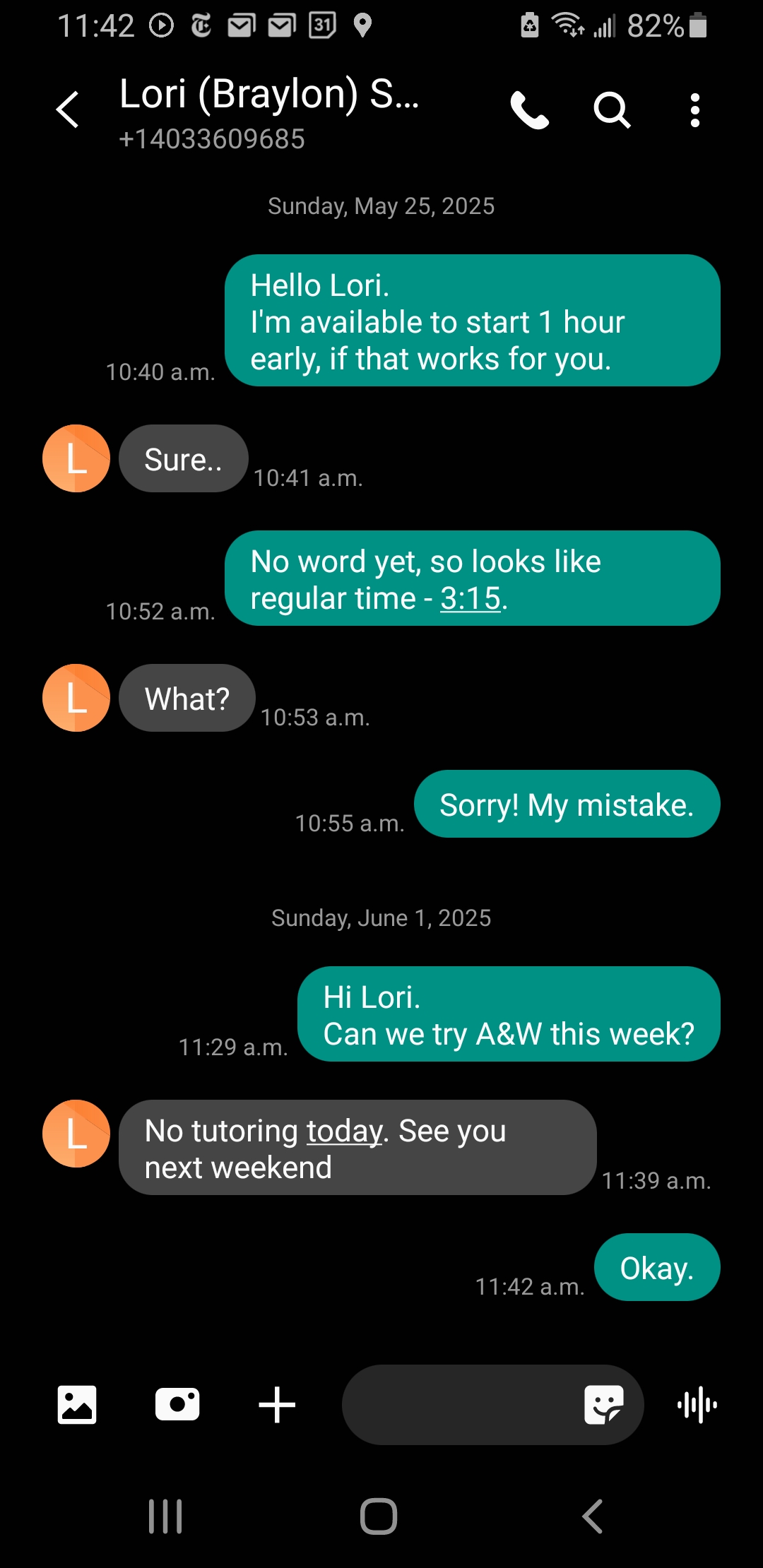
Task: Go back to the conversations list
Action: 68,110
